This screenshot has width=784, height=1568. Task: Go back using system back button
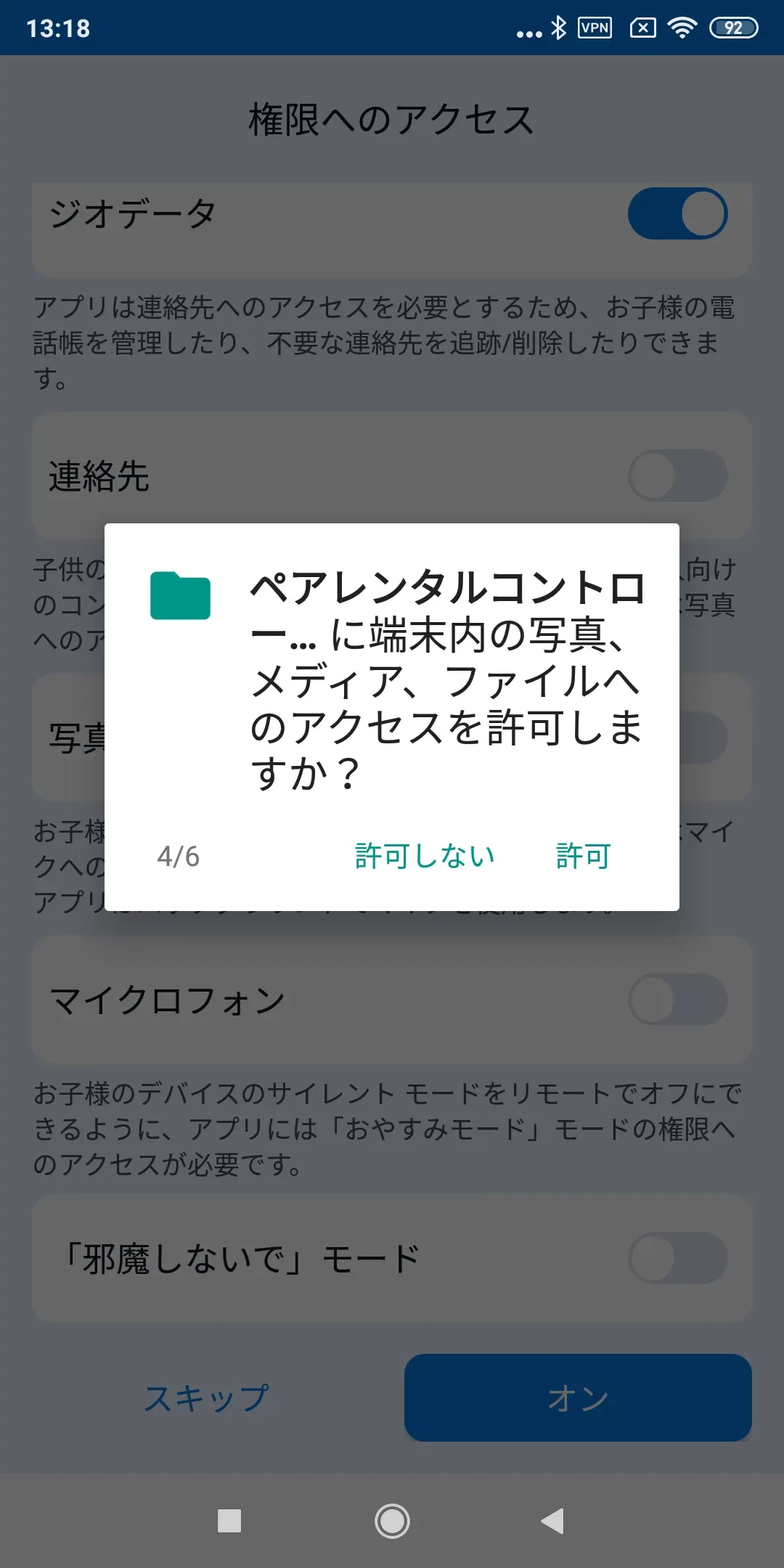(552, 1521)
